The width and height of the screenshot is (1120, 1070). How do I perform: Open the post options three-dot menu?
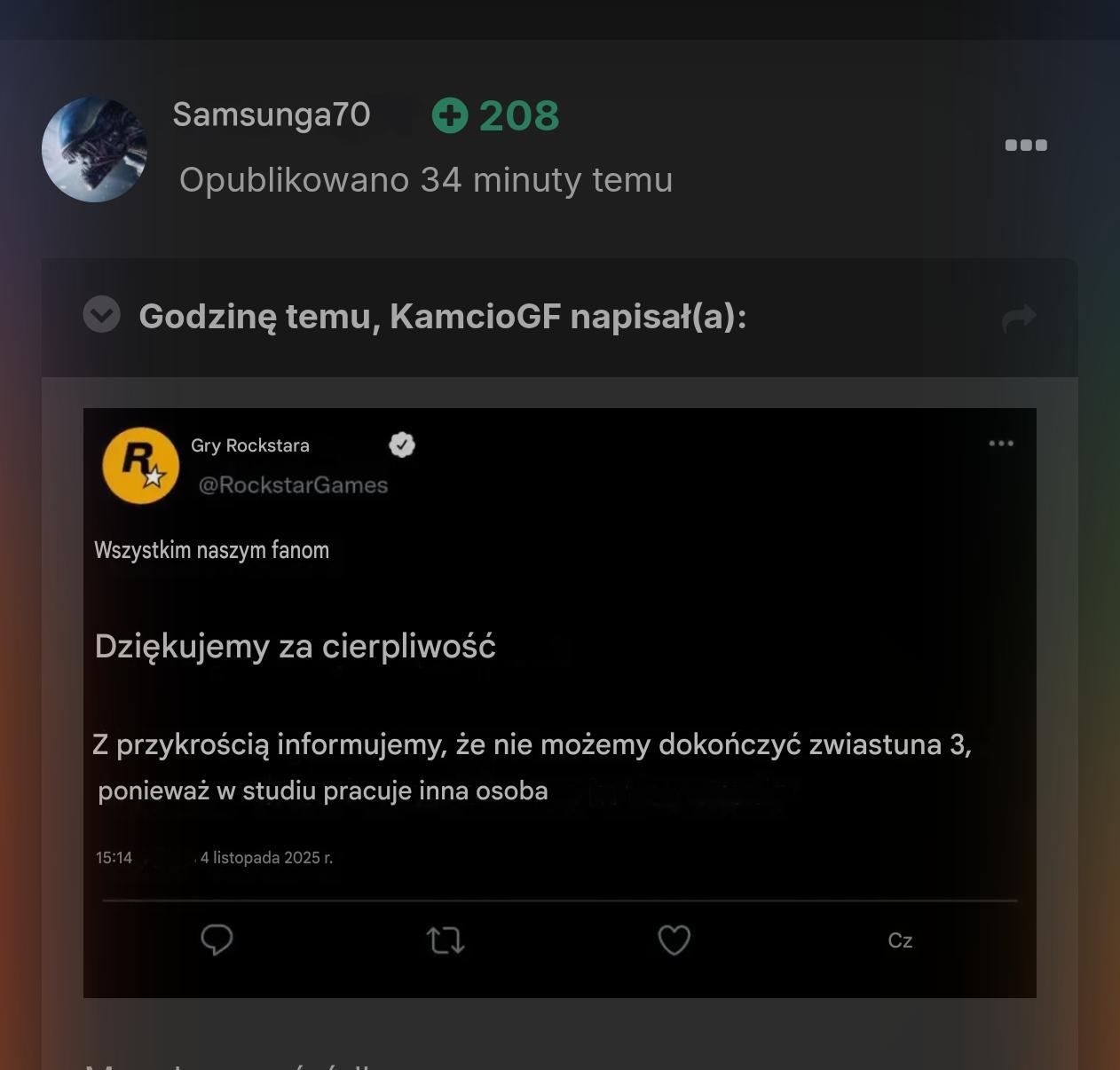point(1025,145)
